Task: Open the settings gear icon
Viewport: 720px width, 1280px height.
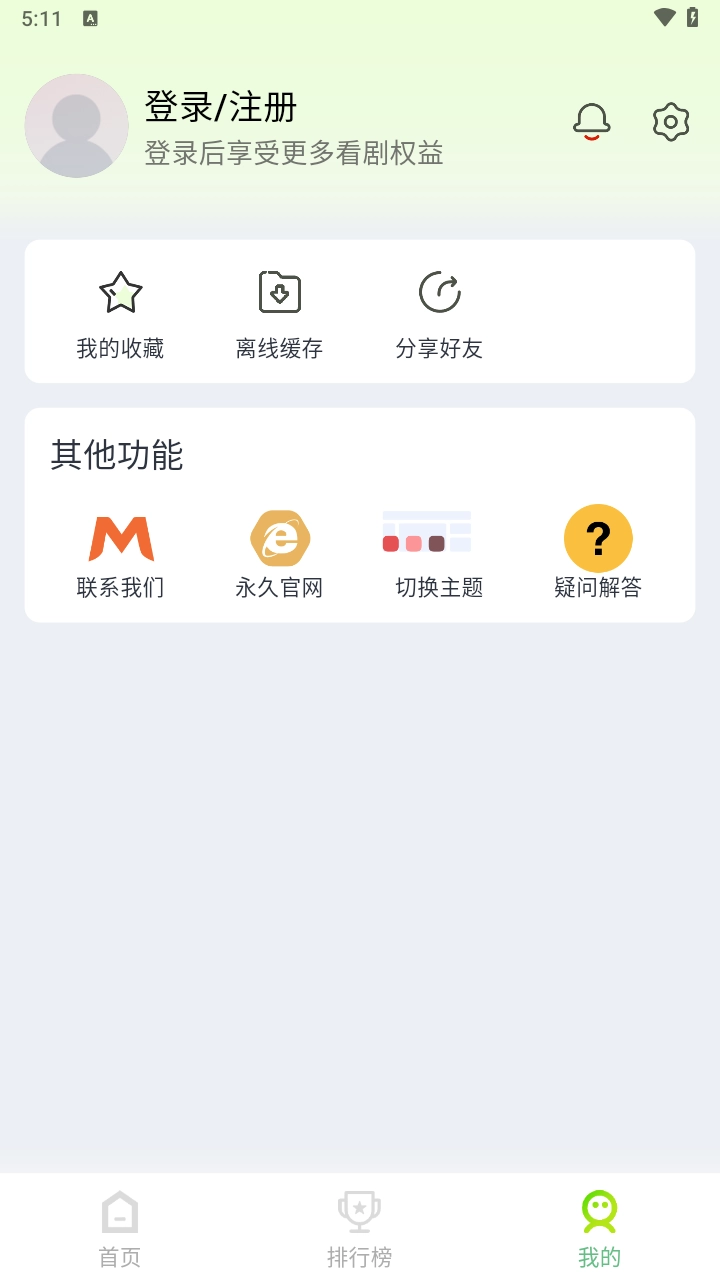Action: tap(670, 121)
